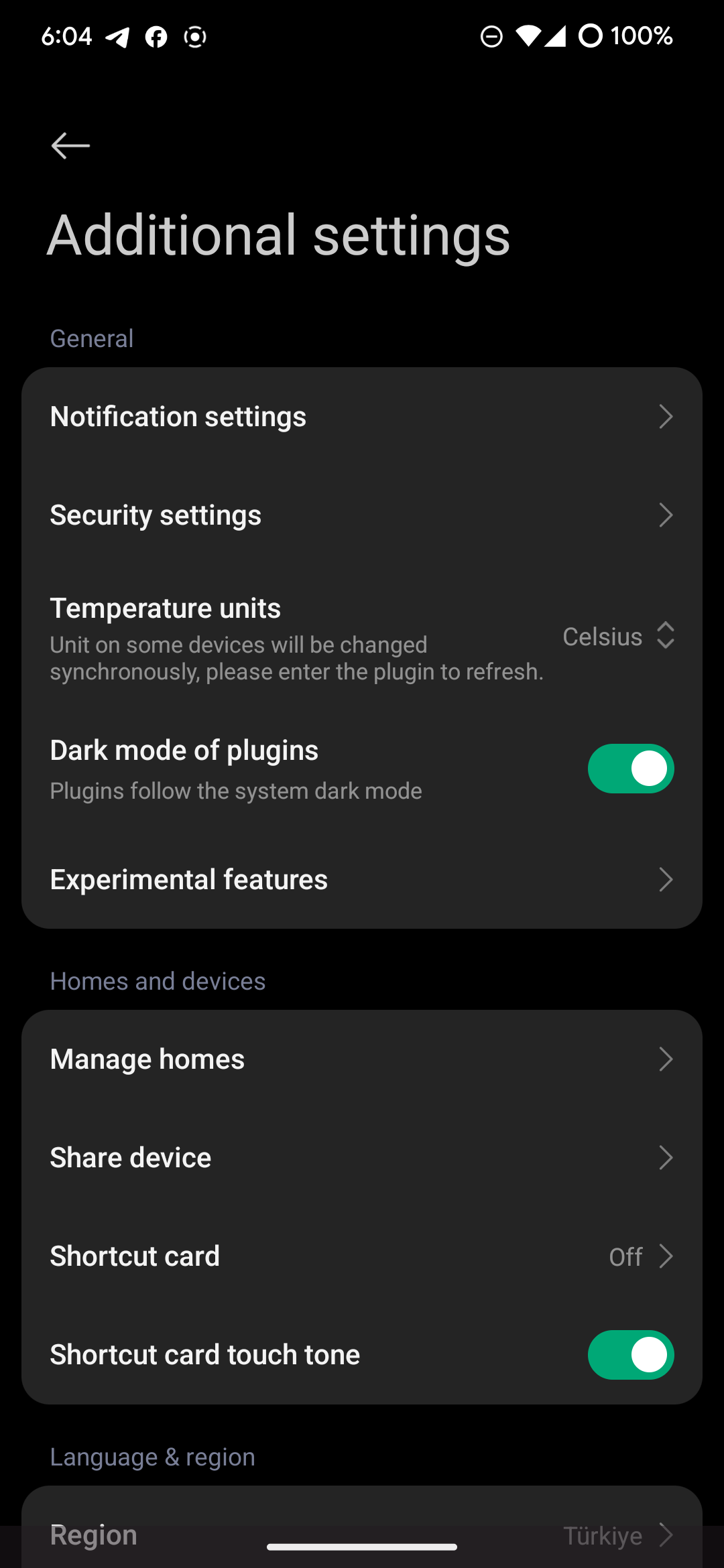
Task: Open Share device
Action: [x=362, y=1158]
